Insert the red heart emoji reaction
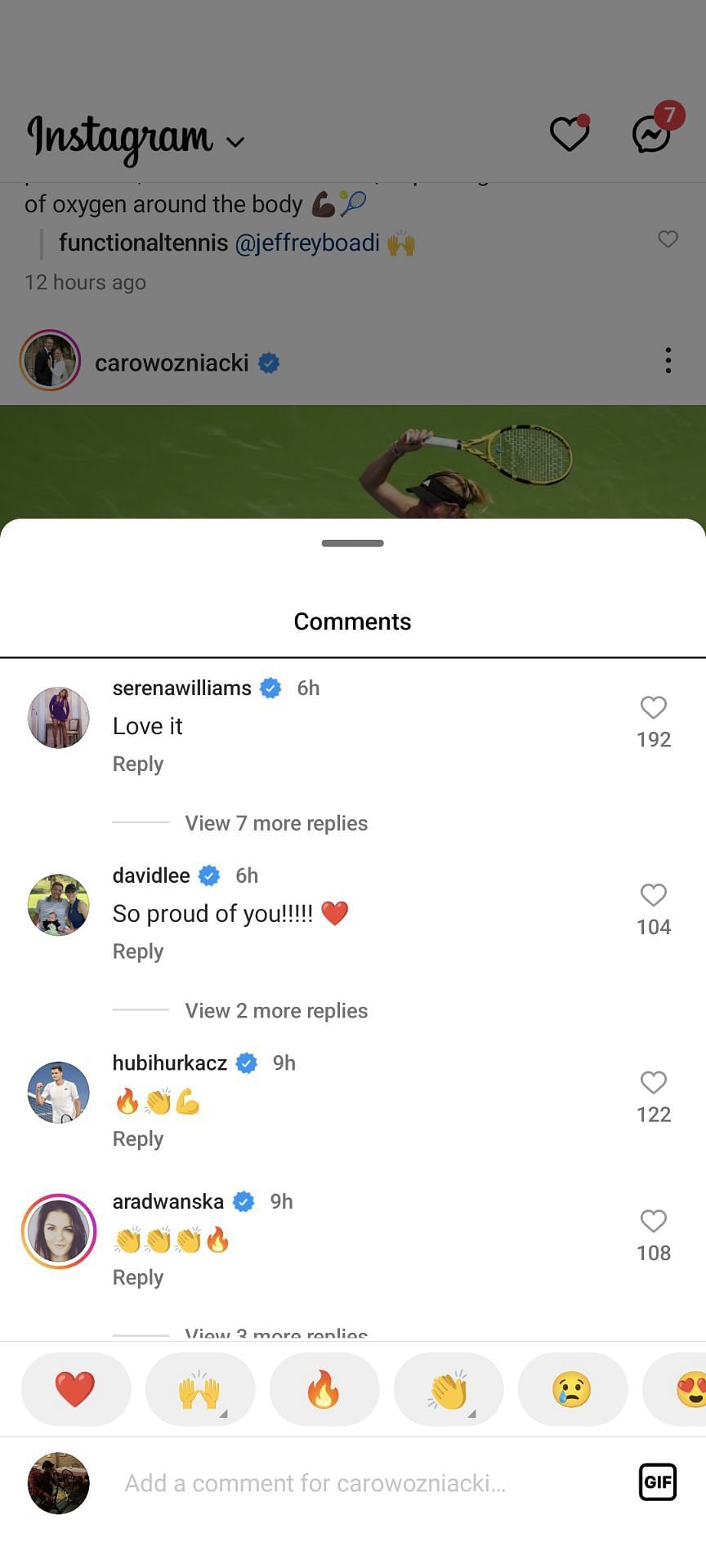The height and width of the screenshot is (1568, 706). pyautogui.click(x=75, y=1389)
